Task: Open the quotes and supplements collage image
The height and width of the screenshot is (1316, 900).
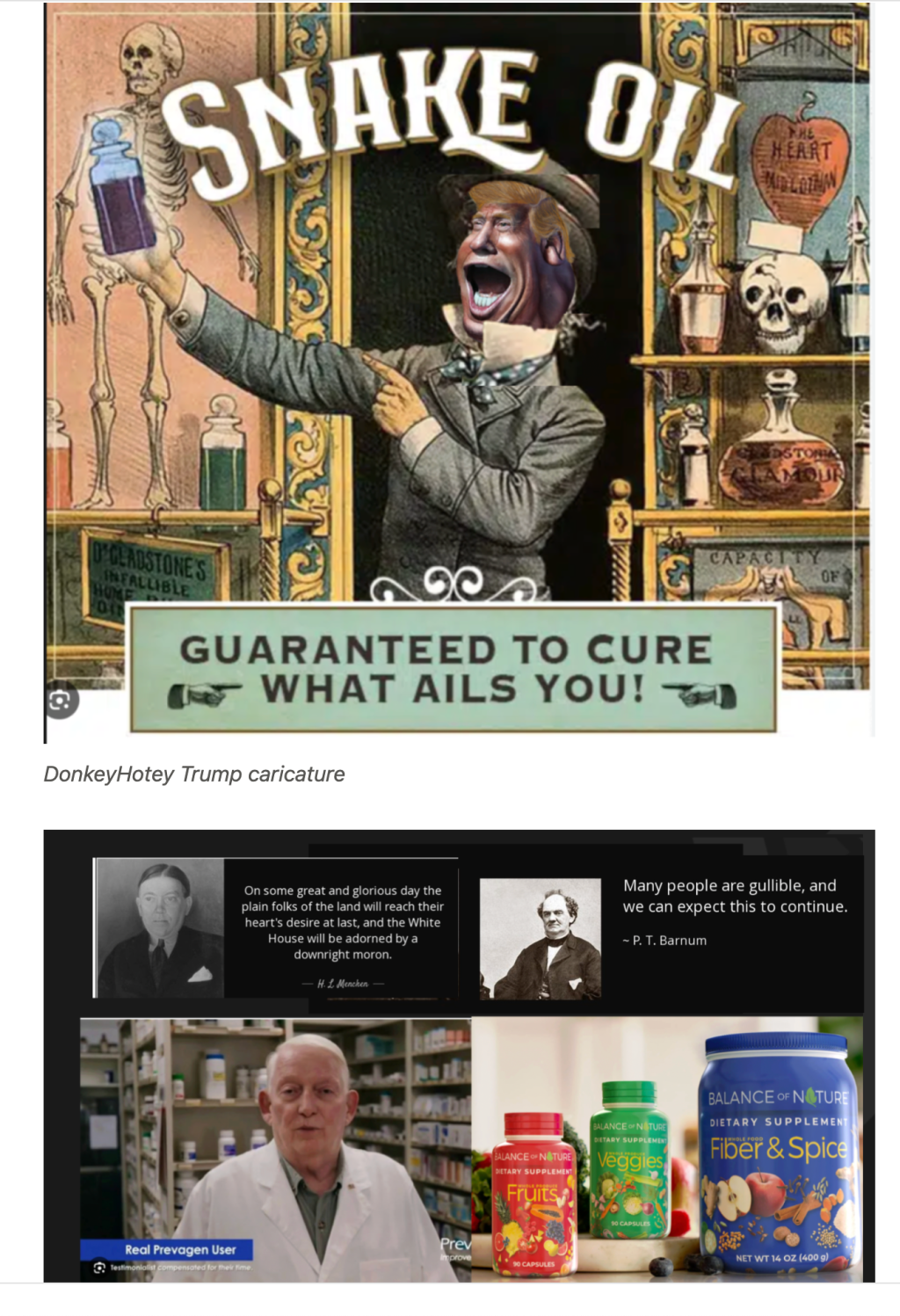Action: pos(459,1055)
